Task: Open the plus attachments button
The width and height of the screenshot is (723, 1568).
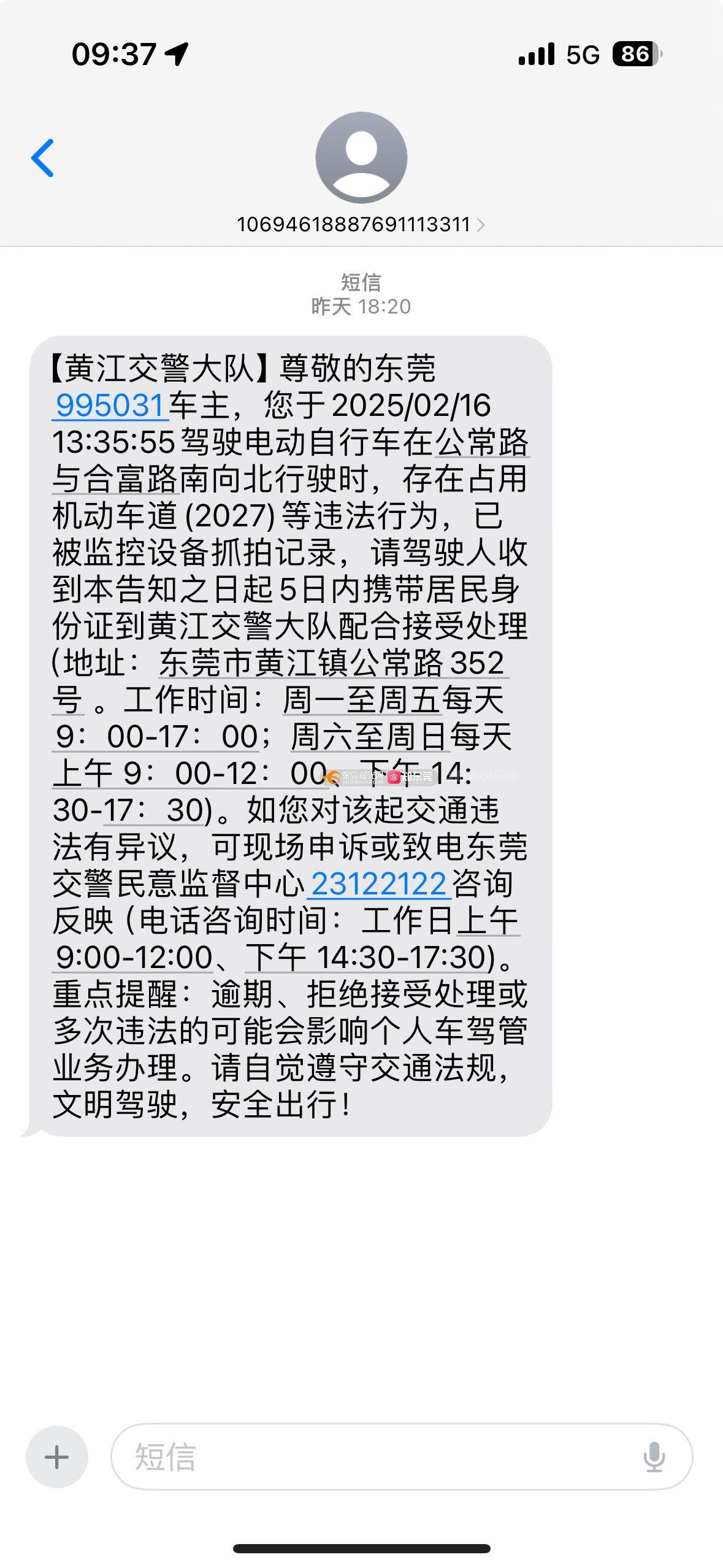Action: [57, 1457]
